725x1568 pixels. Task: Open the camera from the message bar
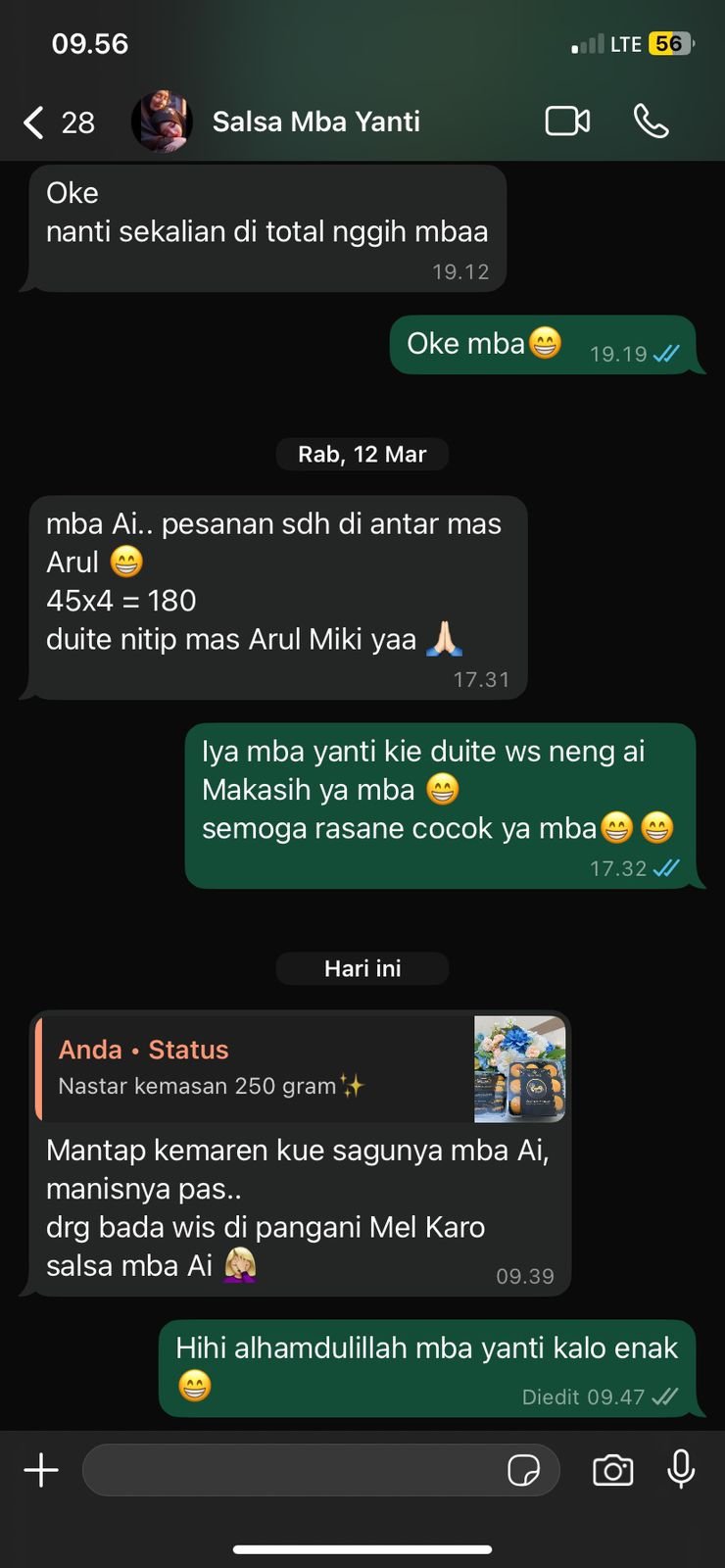612,1470
